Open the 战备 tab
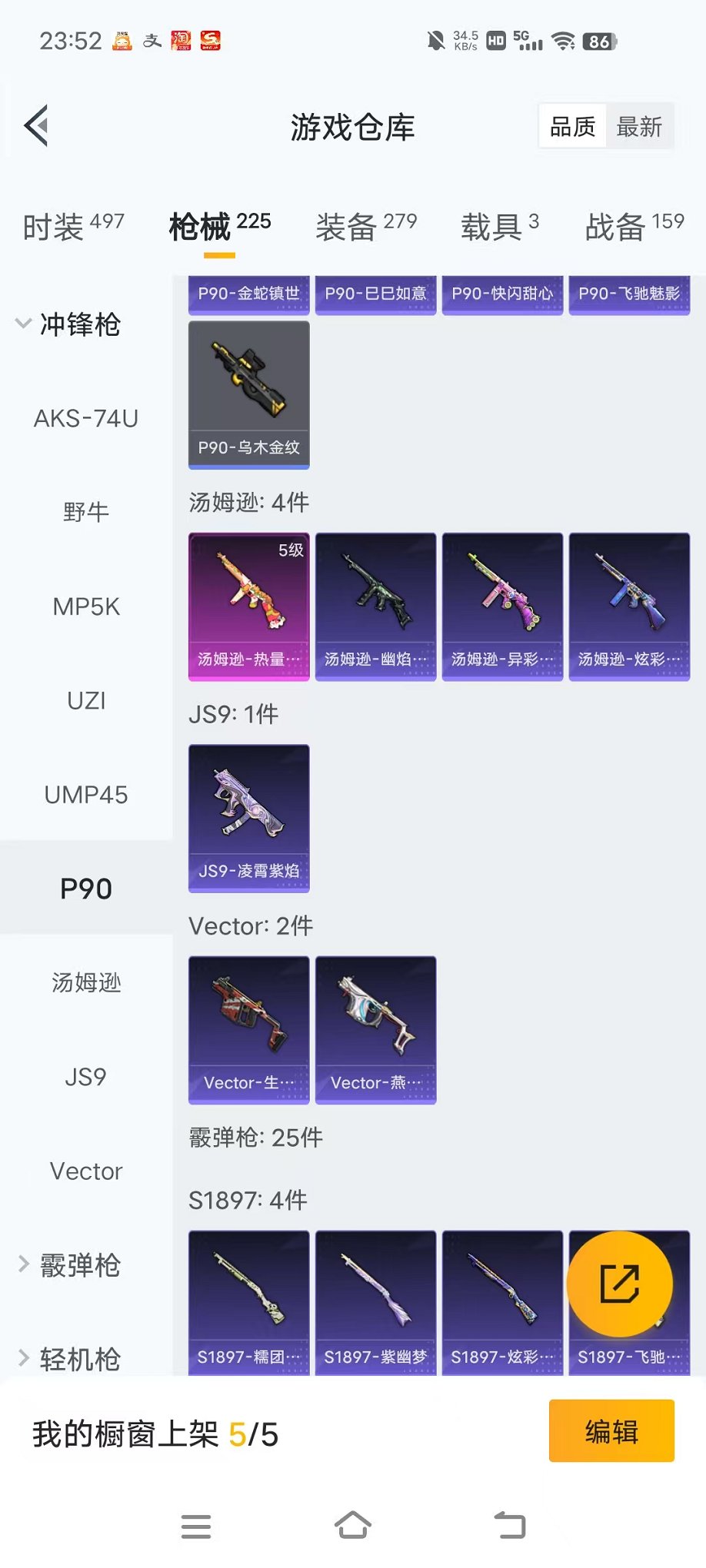706x1568 pixels. click(x=634, y=227)
